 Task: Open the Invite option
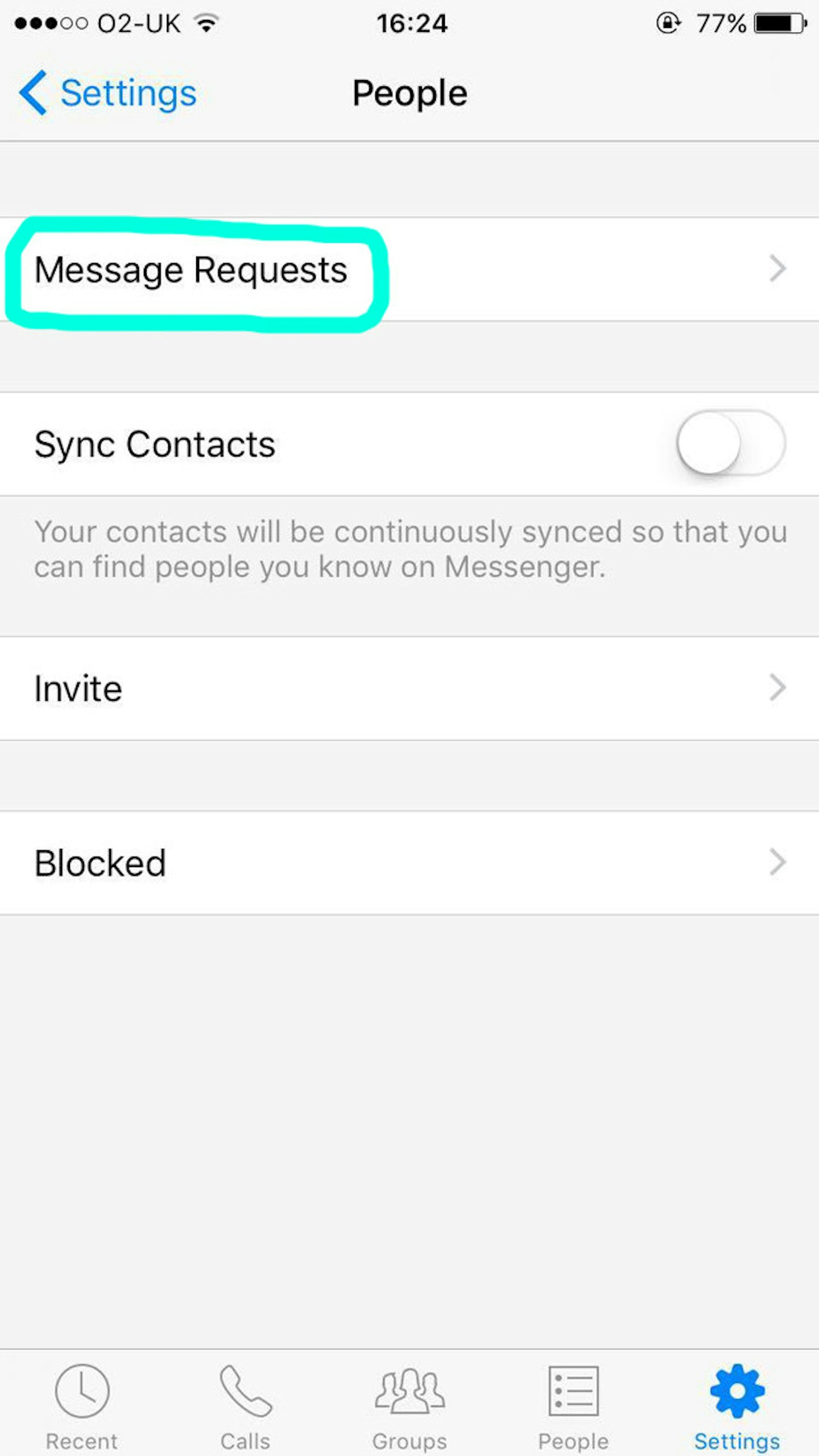click(x=409, y=688)
